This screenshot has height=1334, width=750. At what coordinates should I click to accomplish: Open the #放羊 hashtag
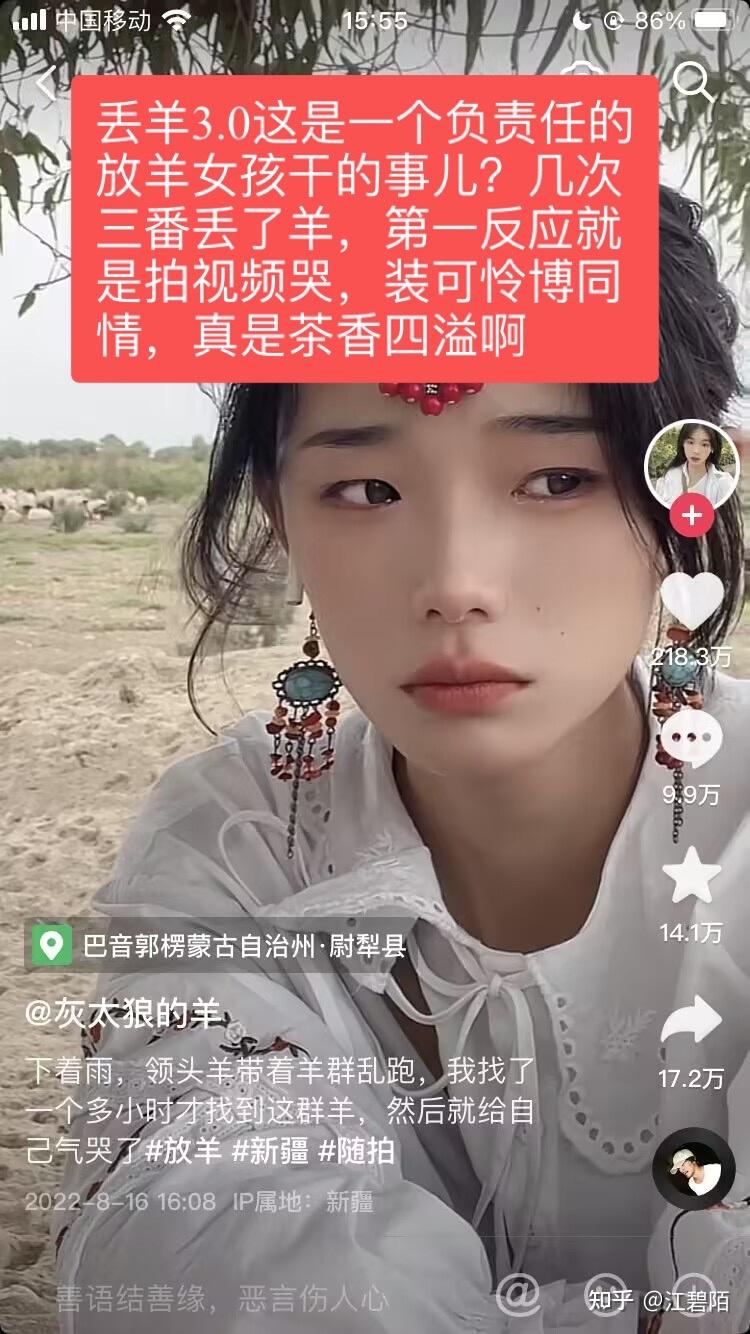coord(183,1151)
